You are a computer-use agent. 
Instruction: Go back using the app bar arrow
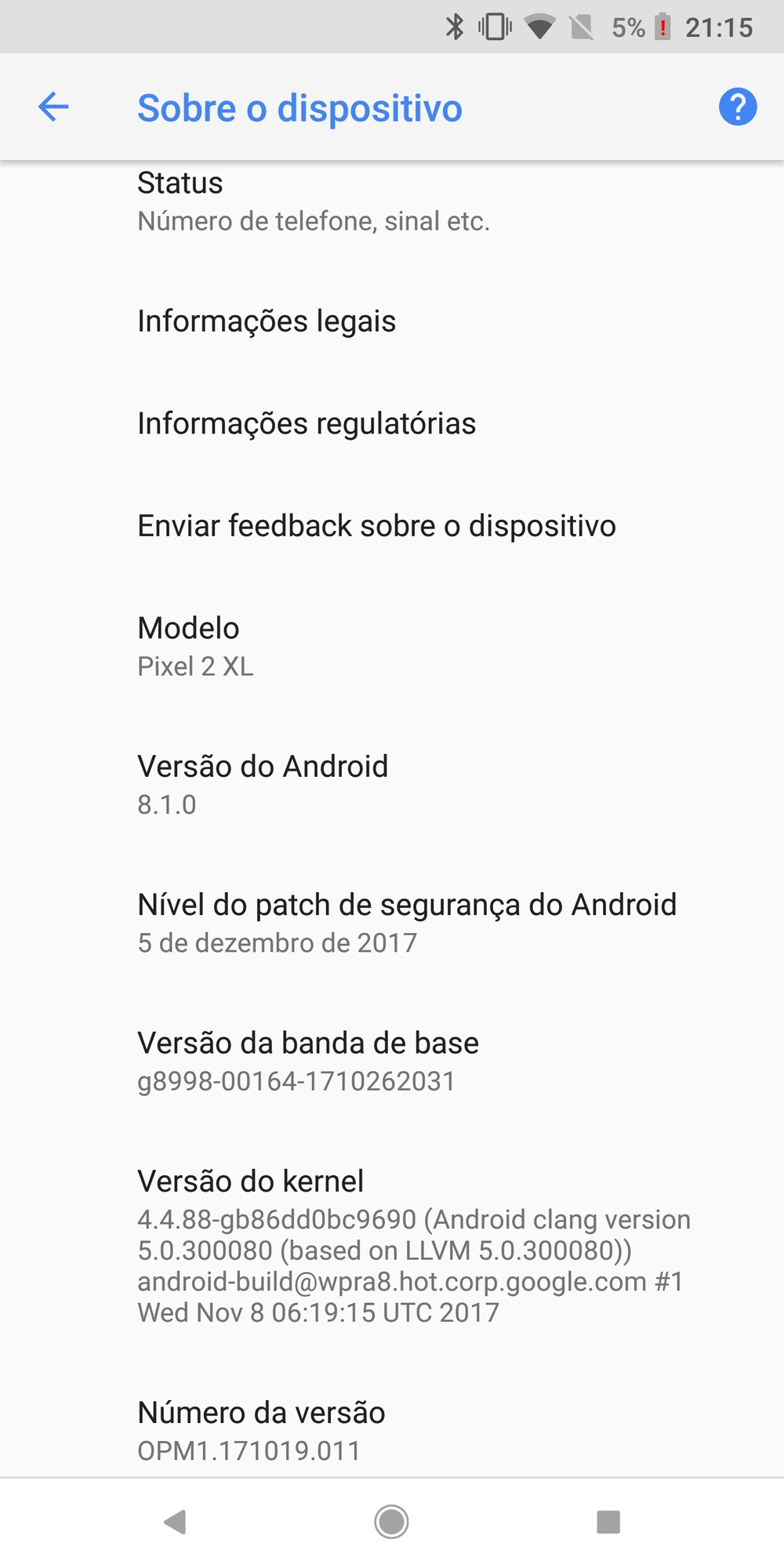[x=53, y=107]
